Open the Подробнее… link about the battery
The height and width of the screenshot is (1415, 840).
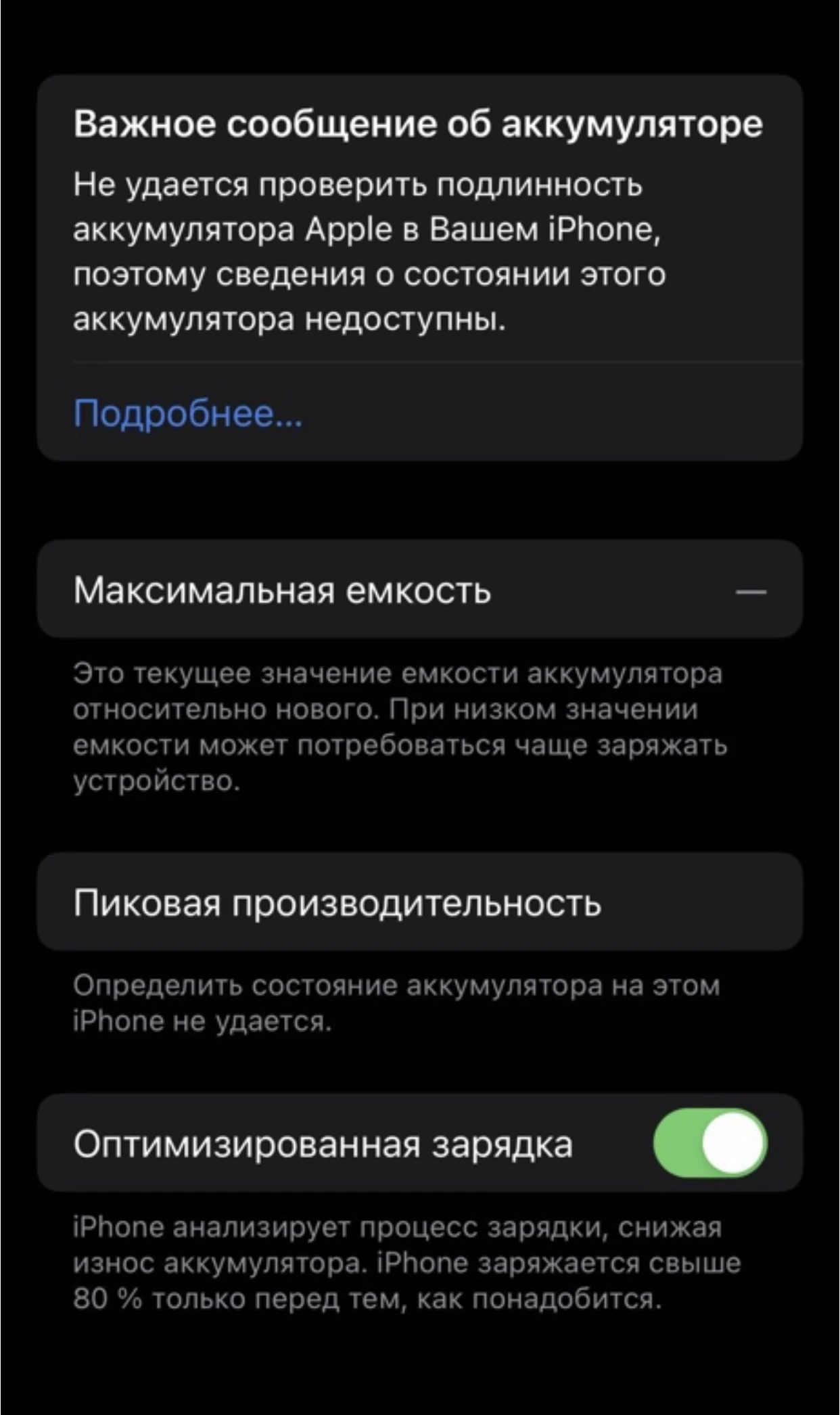coord(188,413)
